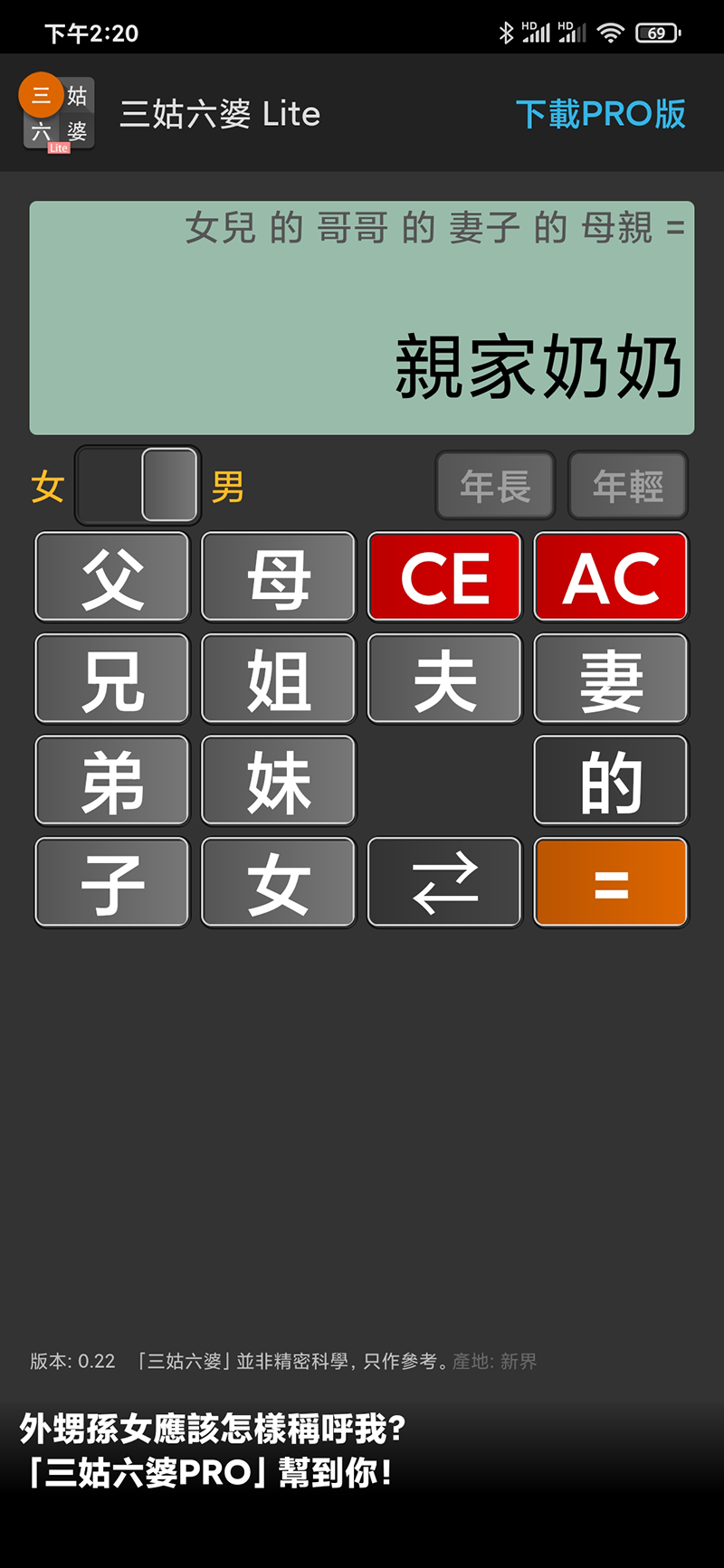Screen dimensions: 724x1568
Task: Tap the 妹 (younger sister) key
Action: [x=278, y=780]
